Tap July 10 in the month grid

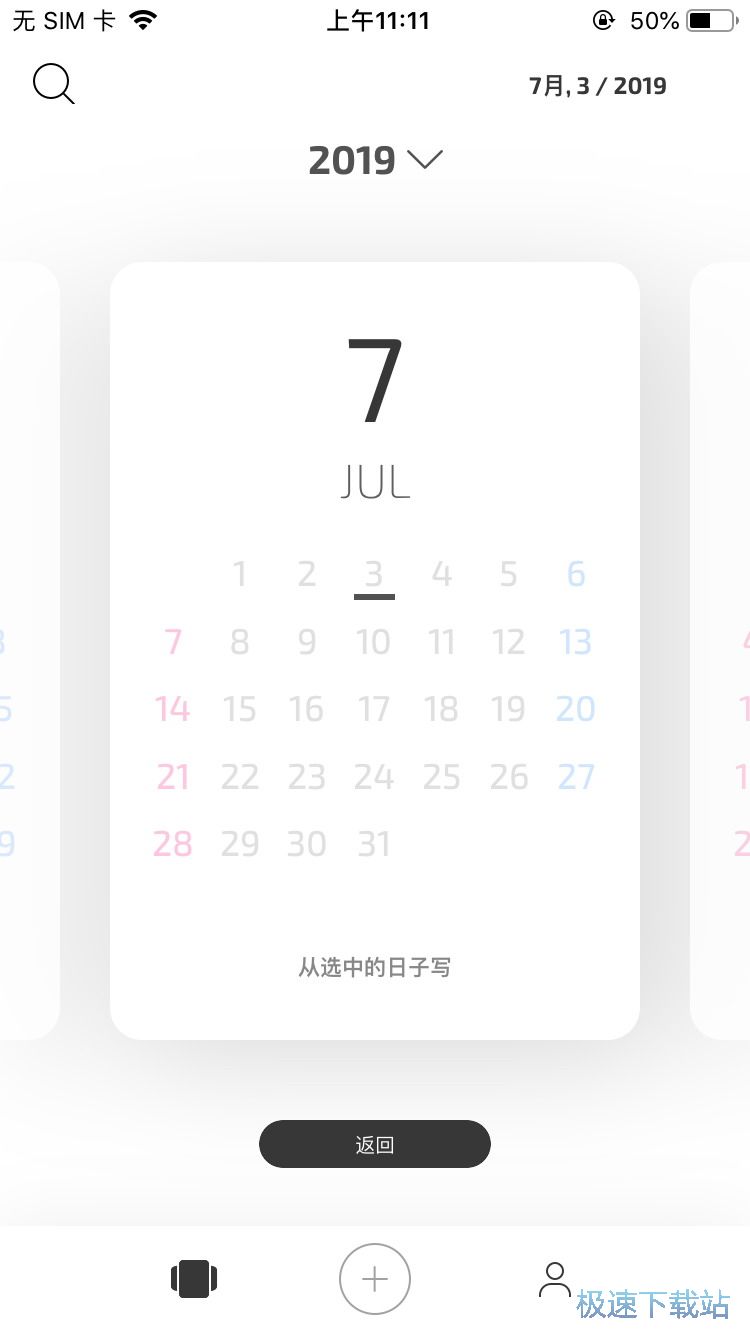(374, 642)
